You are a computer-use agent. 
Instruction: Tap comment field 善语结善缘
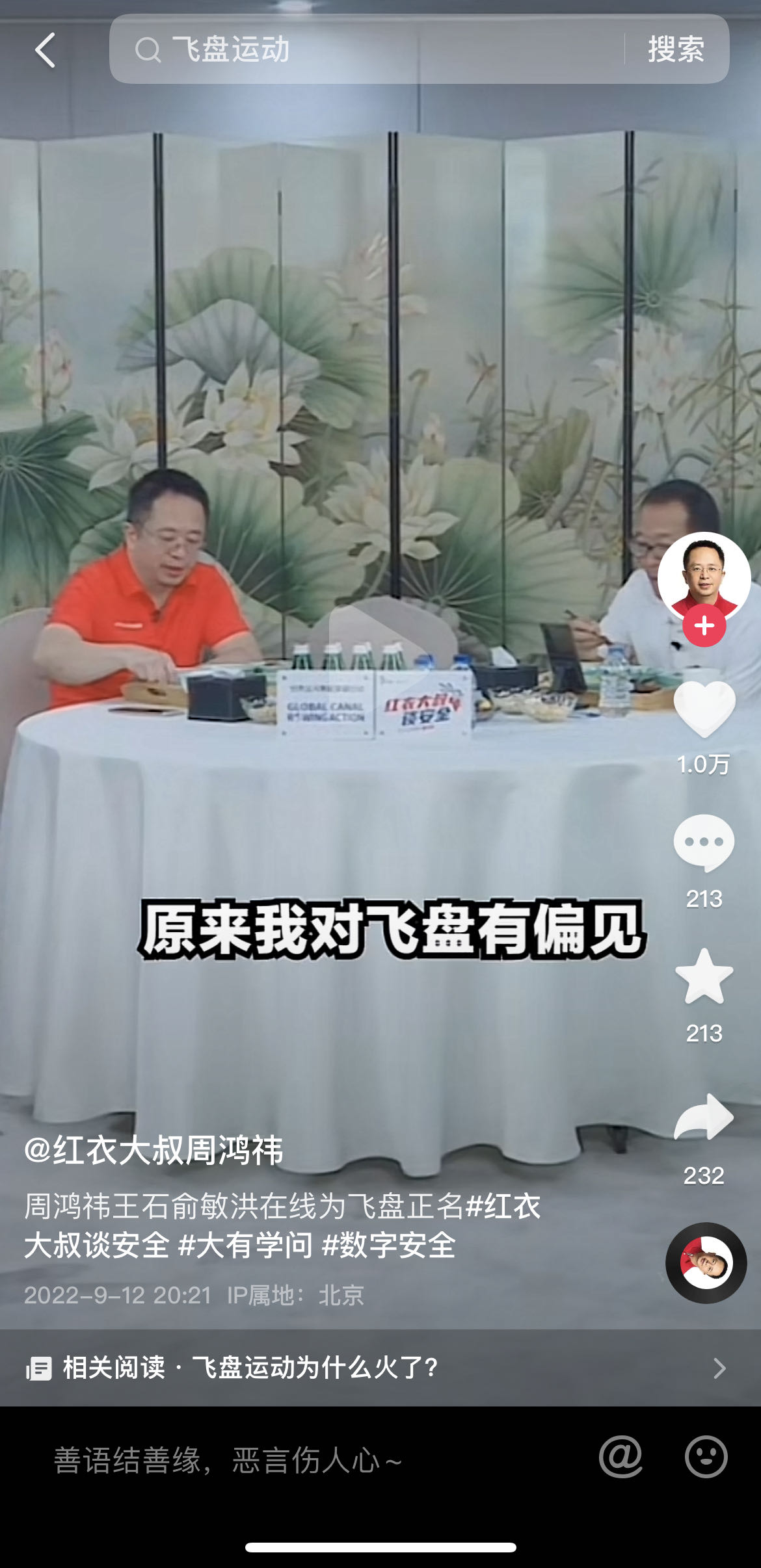228,1460
